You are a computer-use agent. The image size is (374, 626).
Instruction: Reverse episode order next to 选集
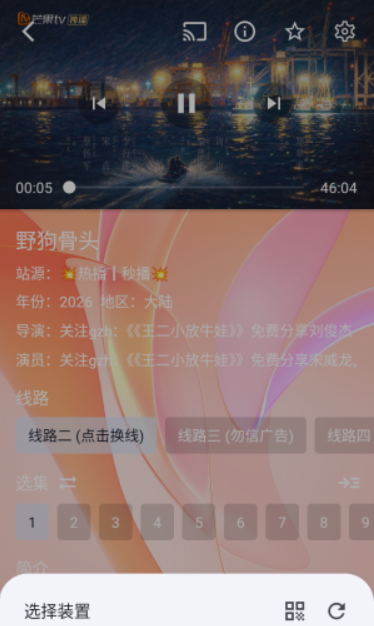tap(67, 483)
